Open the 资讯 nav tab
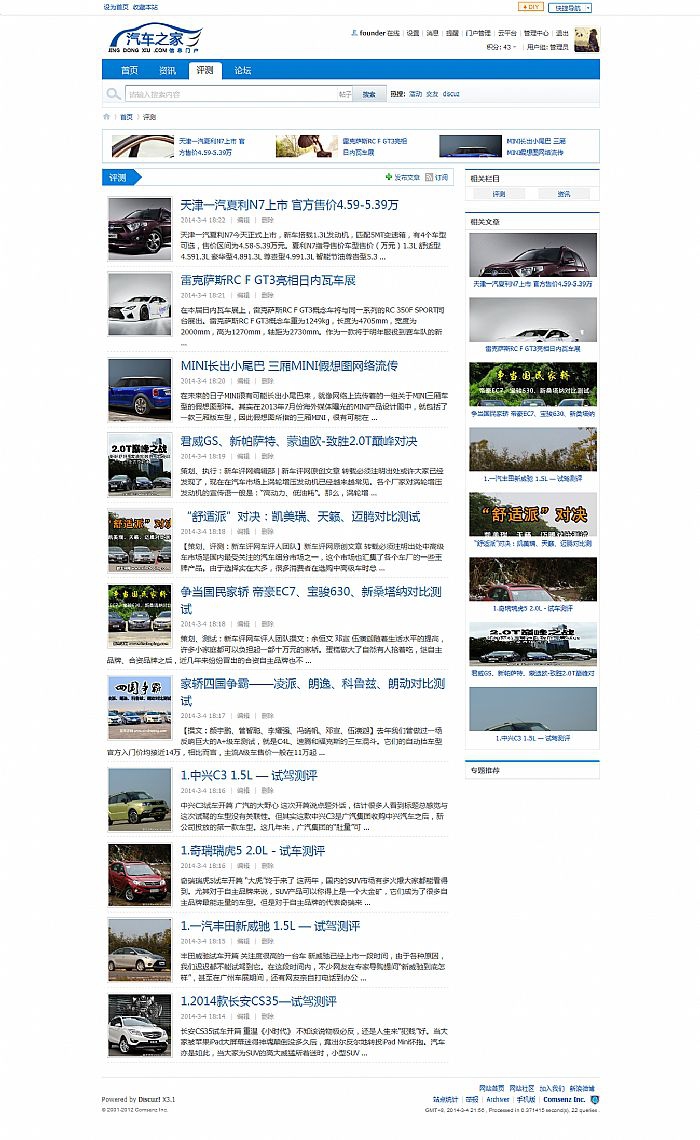Screen dimensions: 700x1140 click(x=167, y=70)
